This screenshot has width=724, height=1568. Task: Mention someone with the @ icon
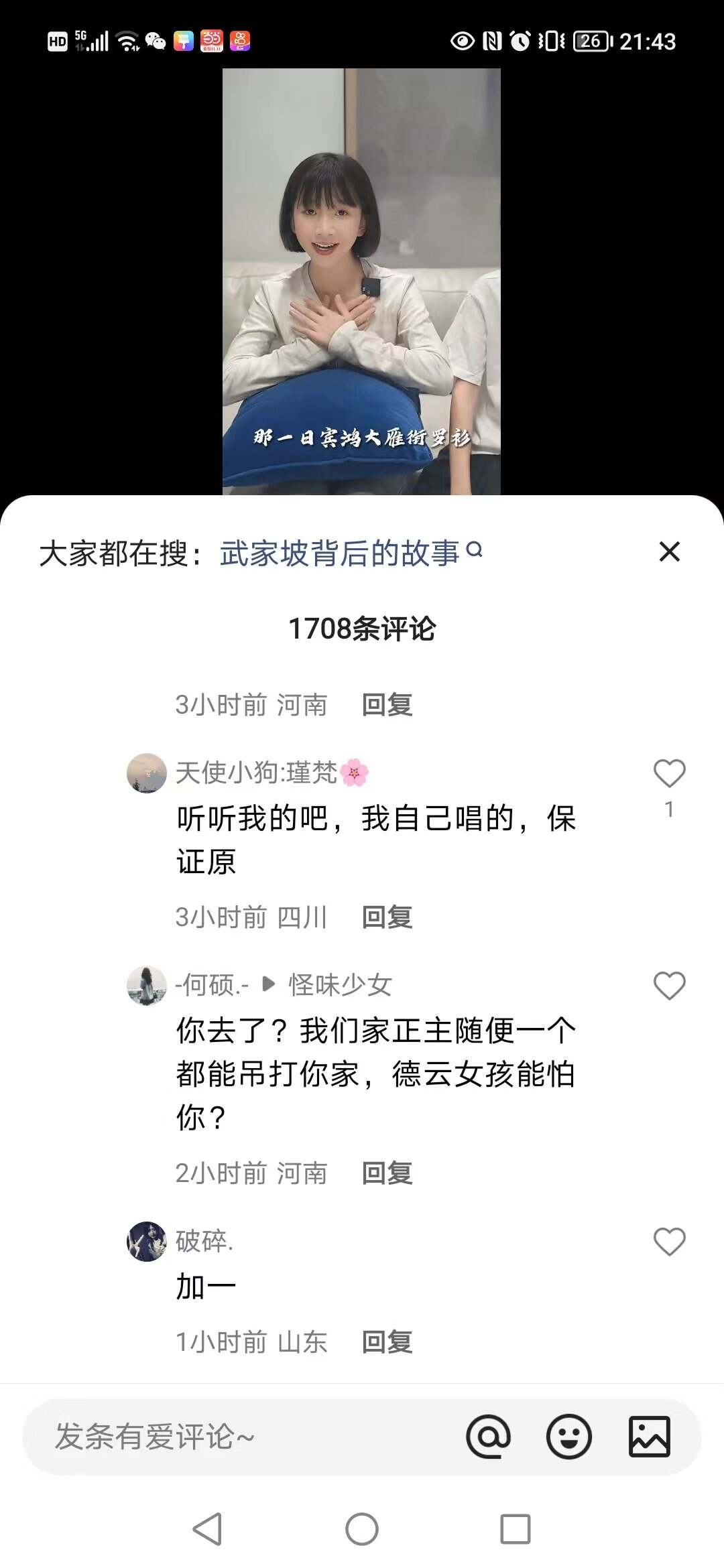(x=488, y=1437)
